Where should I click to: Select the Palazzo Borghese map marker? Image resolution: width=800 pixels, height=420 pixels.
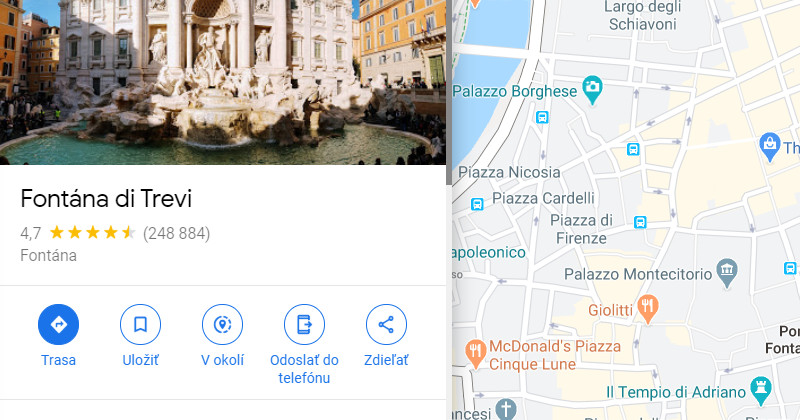[592, 90]
